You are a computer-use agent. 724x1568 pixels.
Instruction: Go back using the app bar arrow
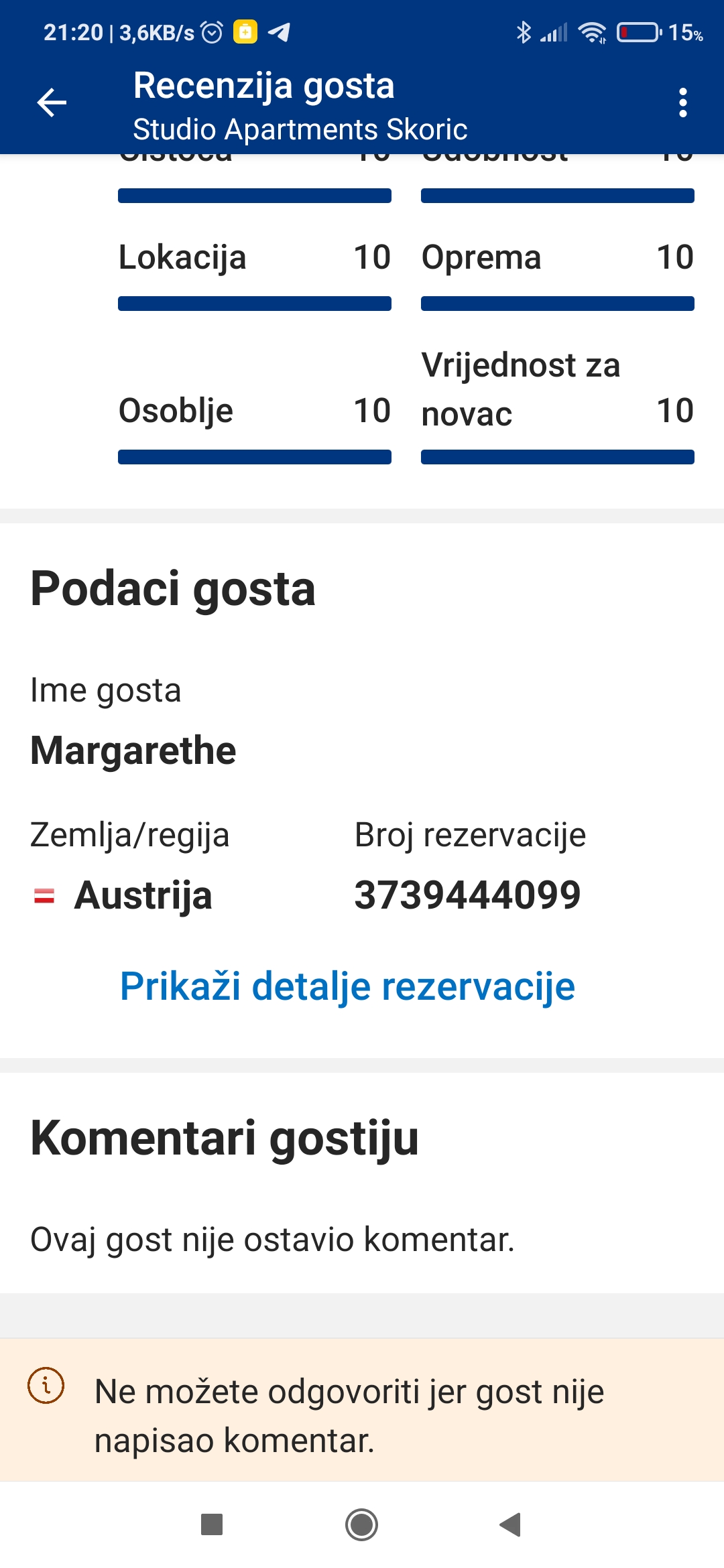click(x=52, y=103)
